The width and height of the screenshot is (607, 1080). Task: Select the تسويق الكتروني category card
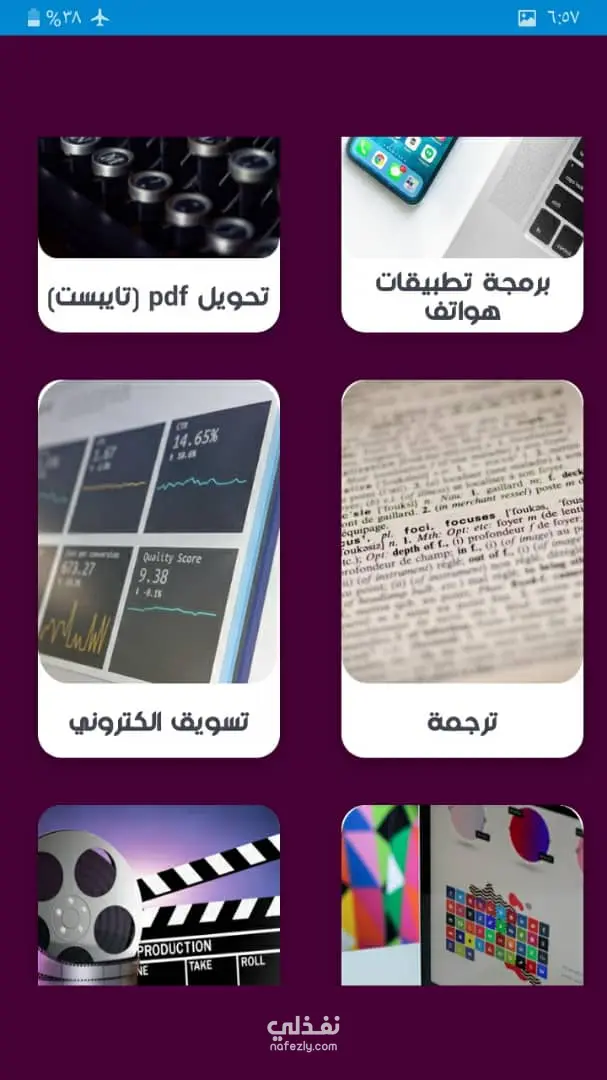click(x=158, y=569)
